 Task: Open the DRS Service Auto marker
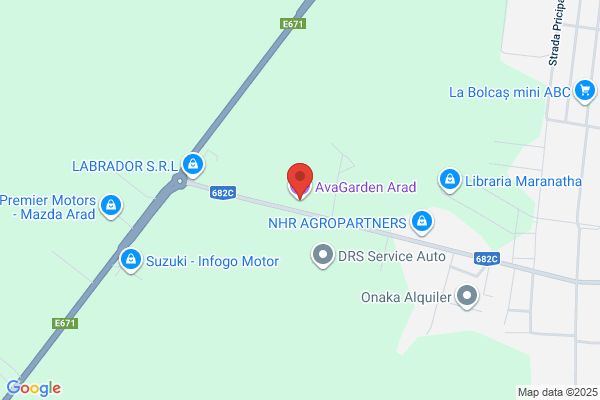pos(323,255)
